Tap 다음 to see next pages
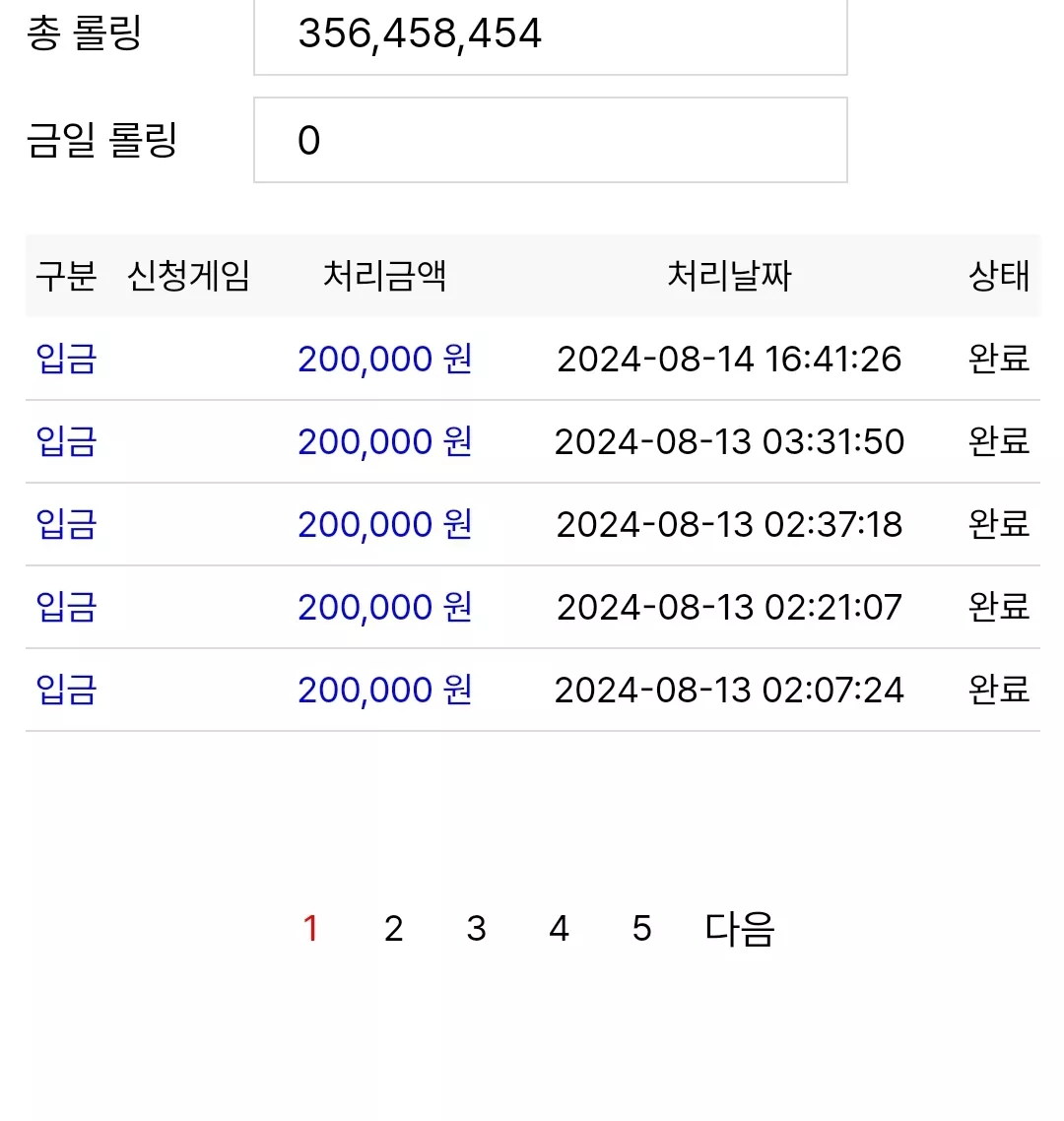 (739, 929)
